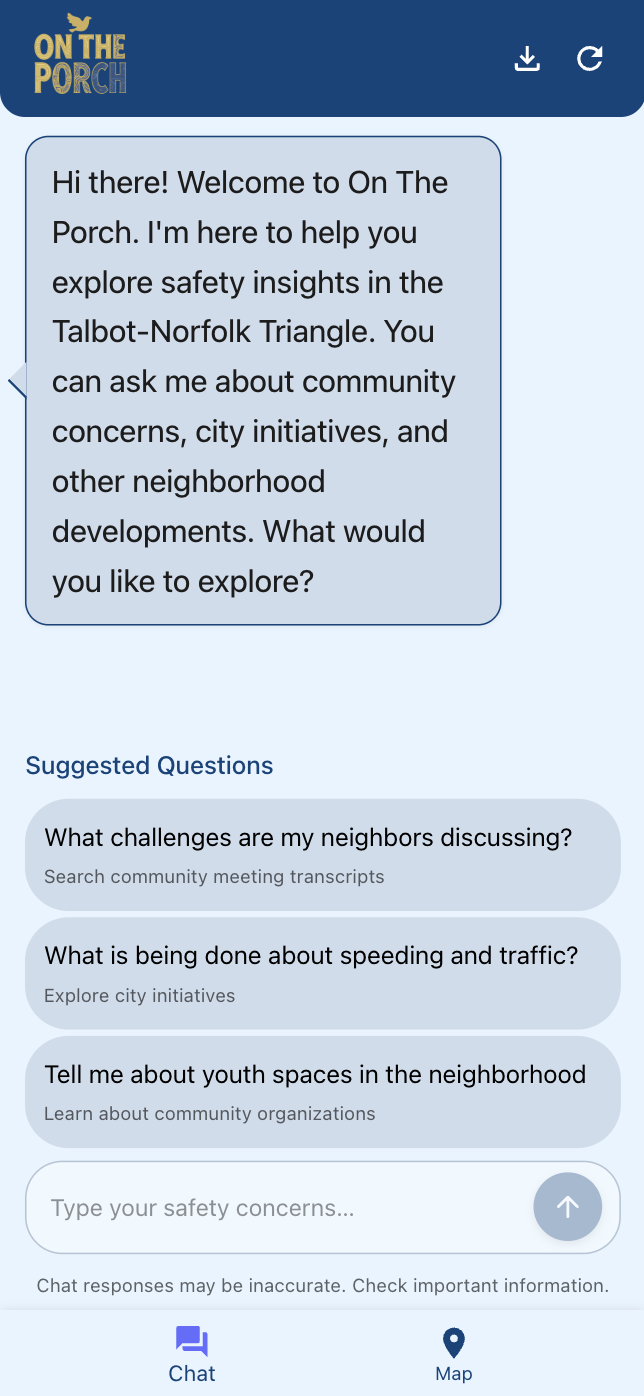This screenshot has height=1396, width=644.
Task: Tap the download icon in the header
Action: [527, 59]
